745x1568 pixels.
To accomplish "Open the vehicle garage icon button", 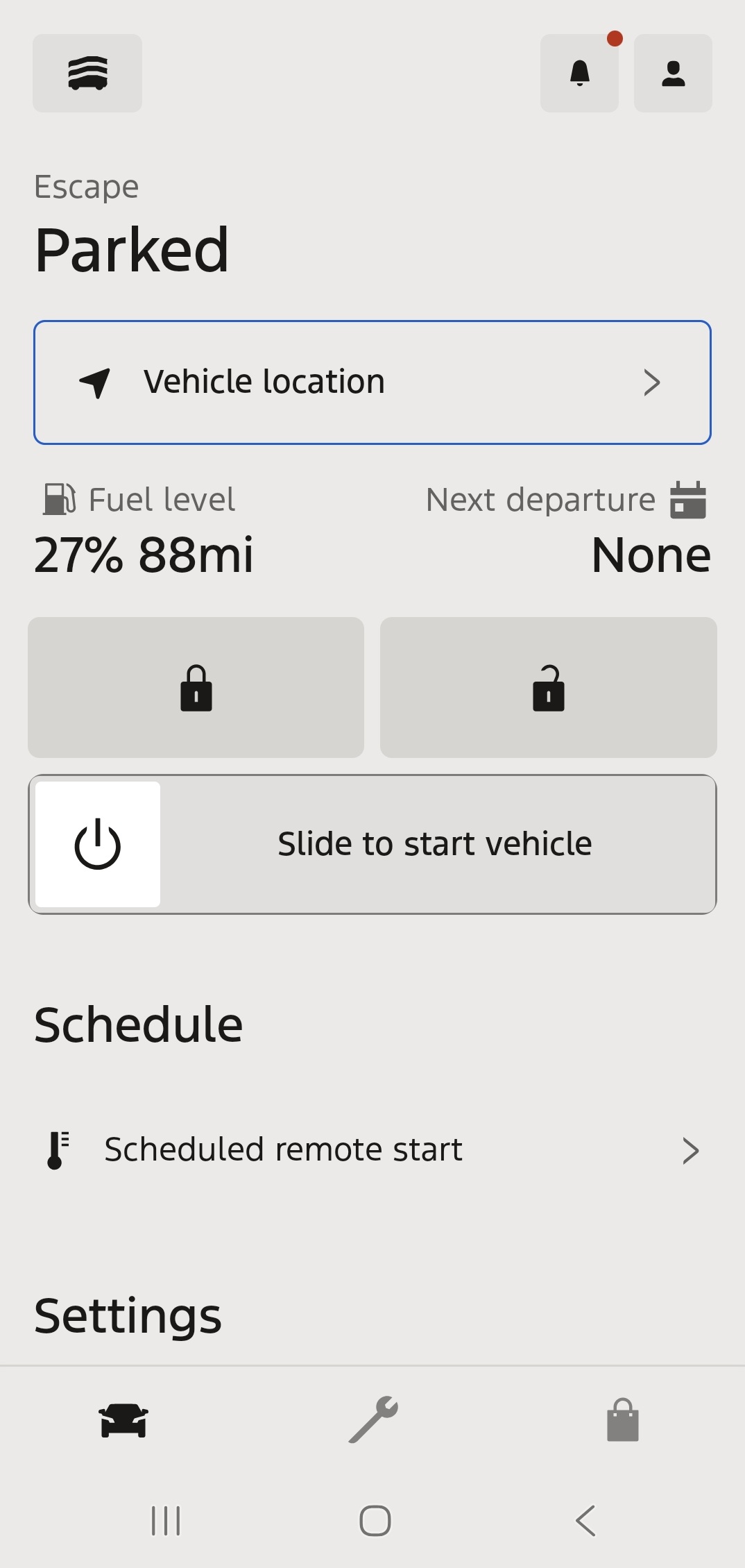I will 87,73.
